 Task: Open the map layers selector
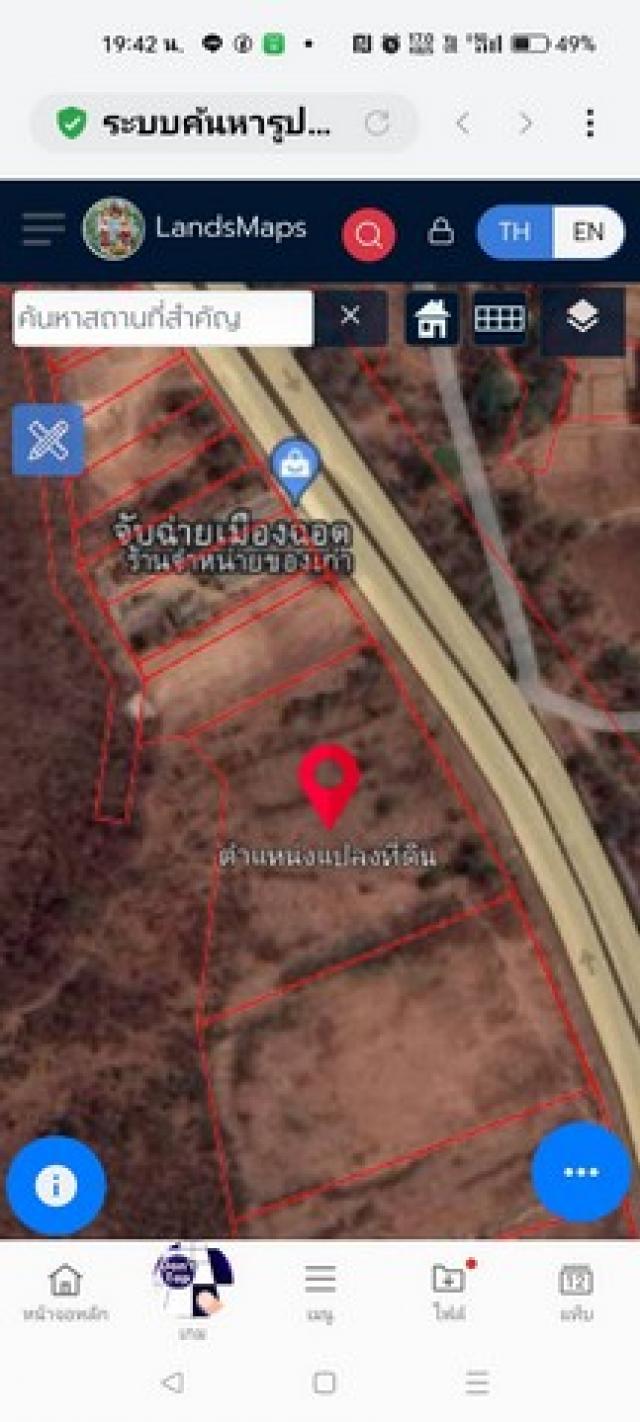click(583, 318)
